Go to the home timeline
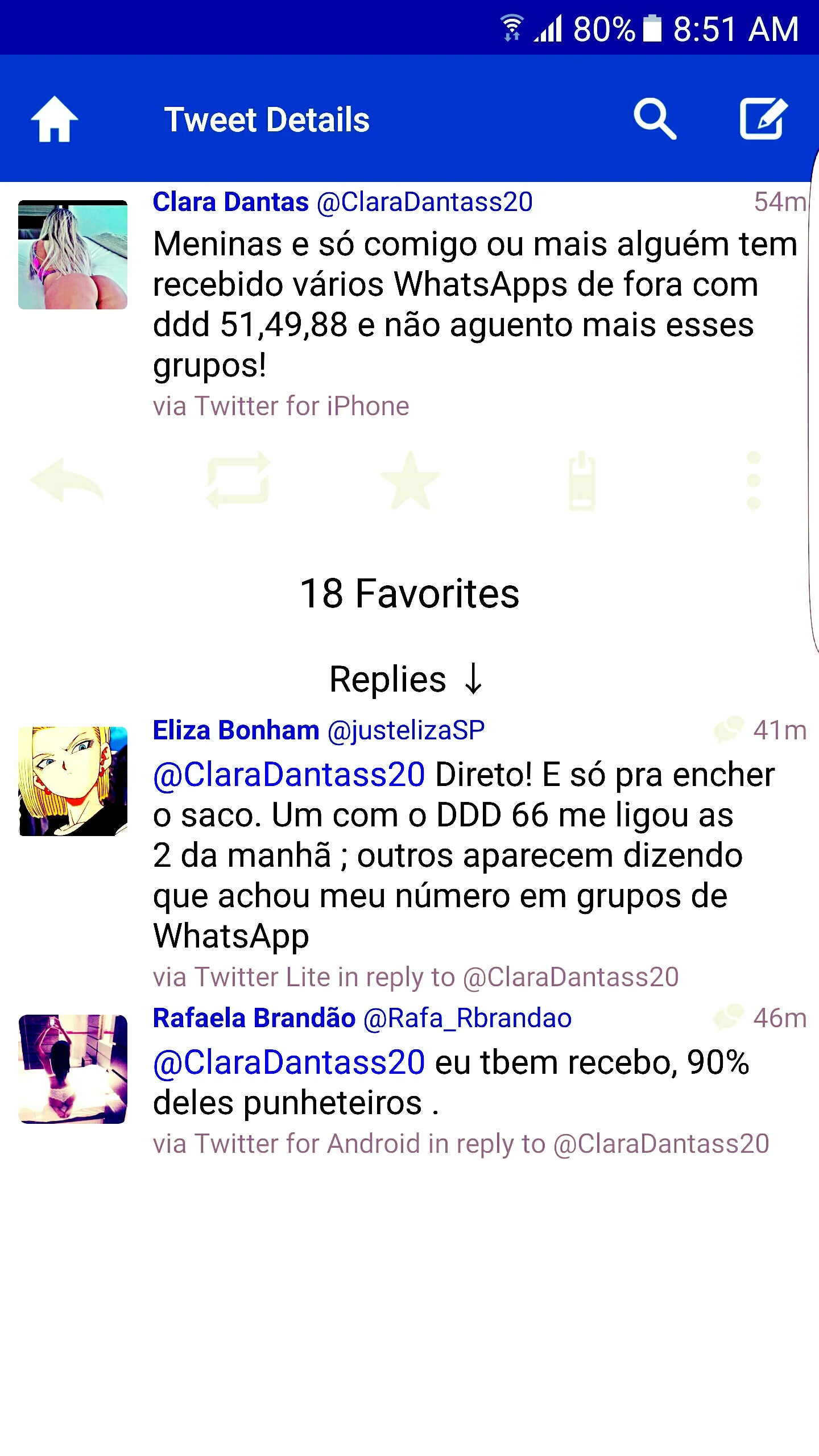 point(54,119)
